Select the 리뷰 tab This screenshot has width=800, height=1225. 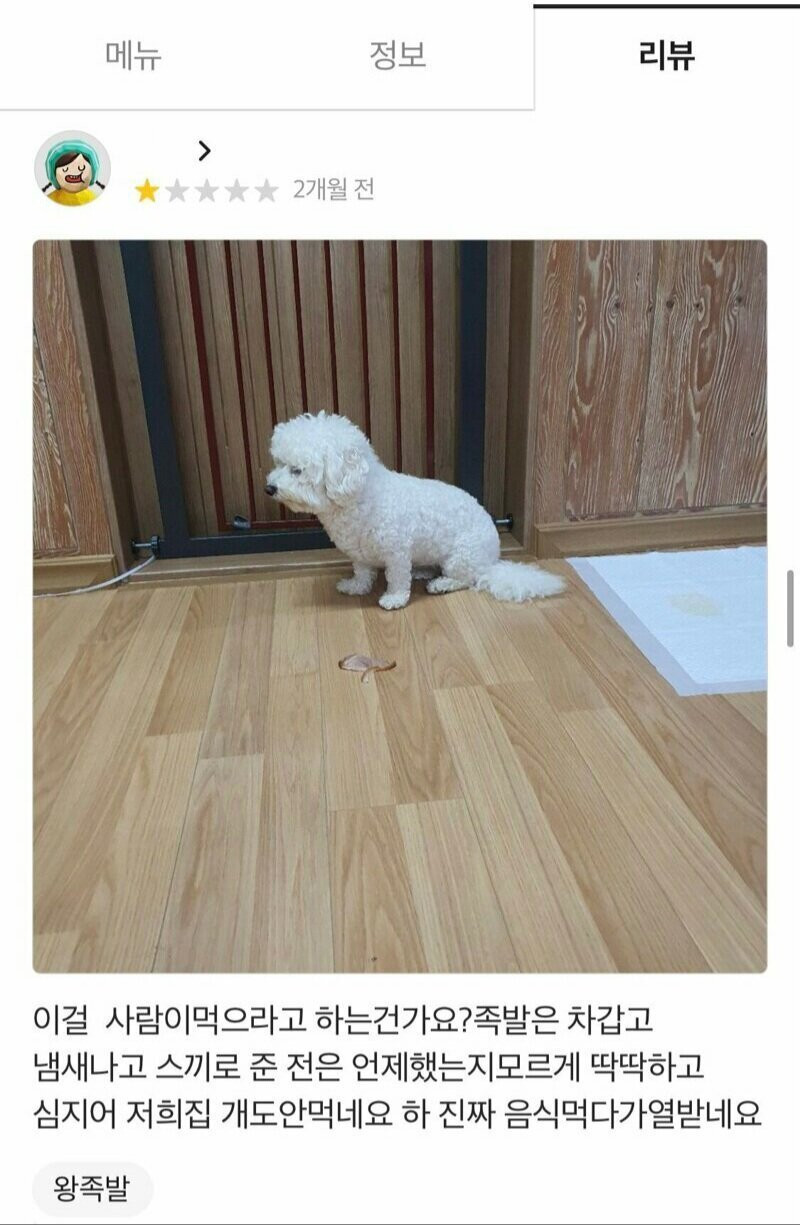[666, 56]
